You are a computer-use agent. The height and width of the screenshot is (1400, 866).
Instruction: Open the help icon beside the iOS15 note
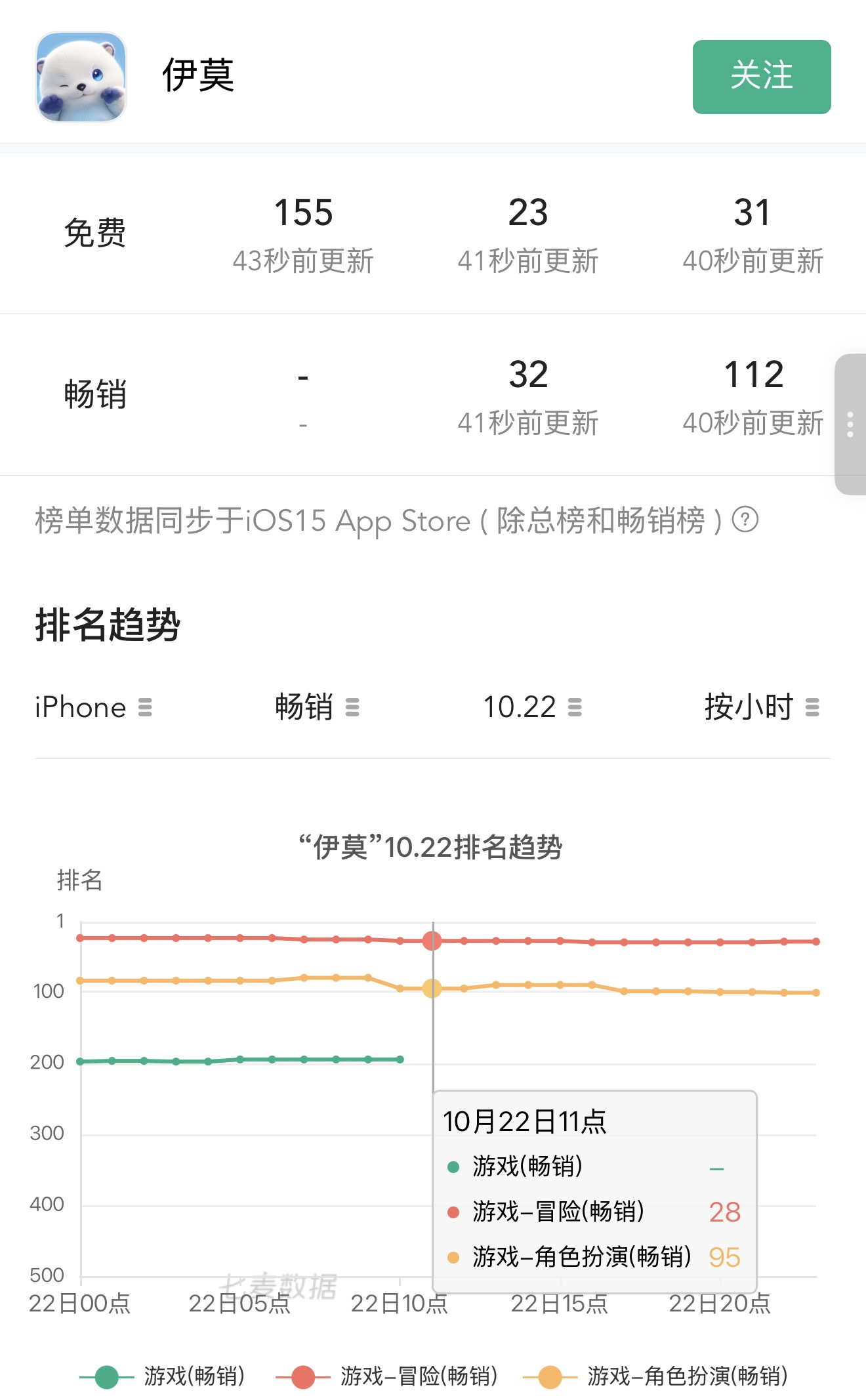coord(745,520)
